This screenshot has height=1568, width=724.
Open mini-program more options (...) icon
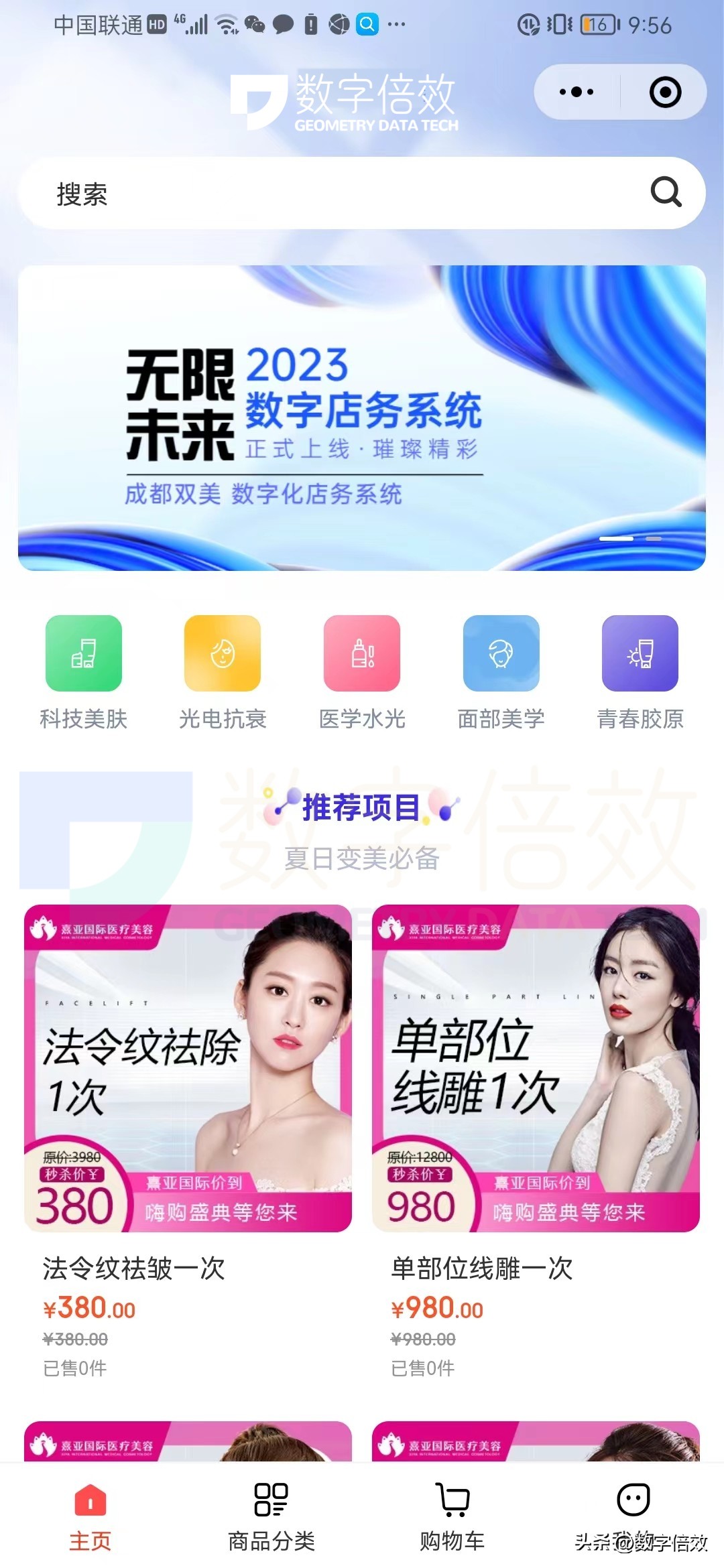(575, 92)
